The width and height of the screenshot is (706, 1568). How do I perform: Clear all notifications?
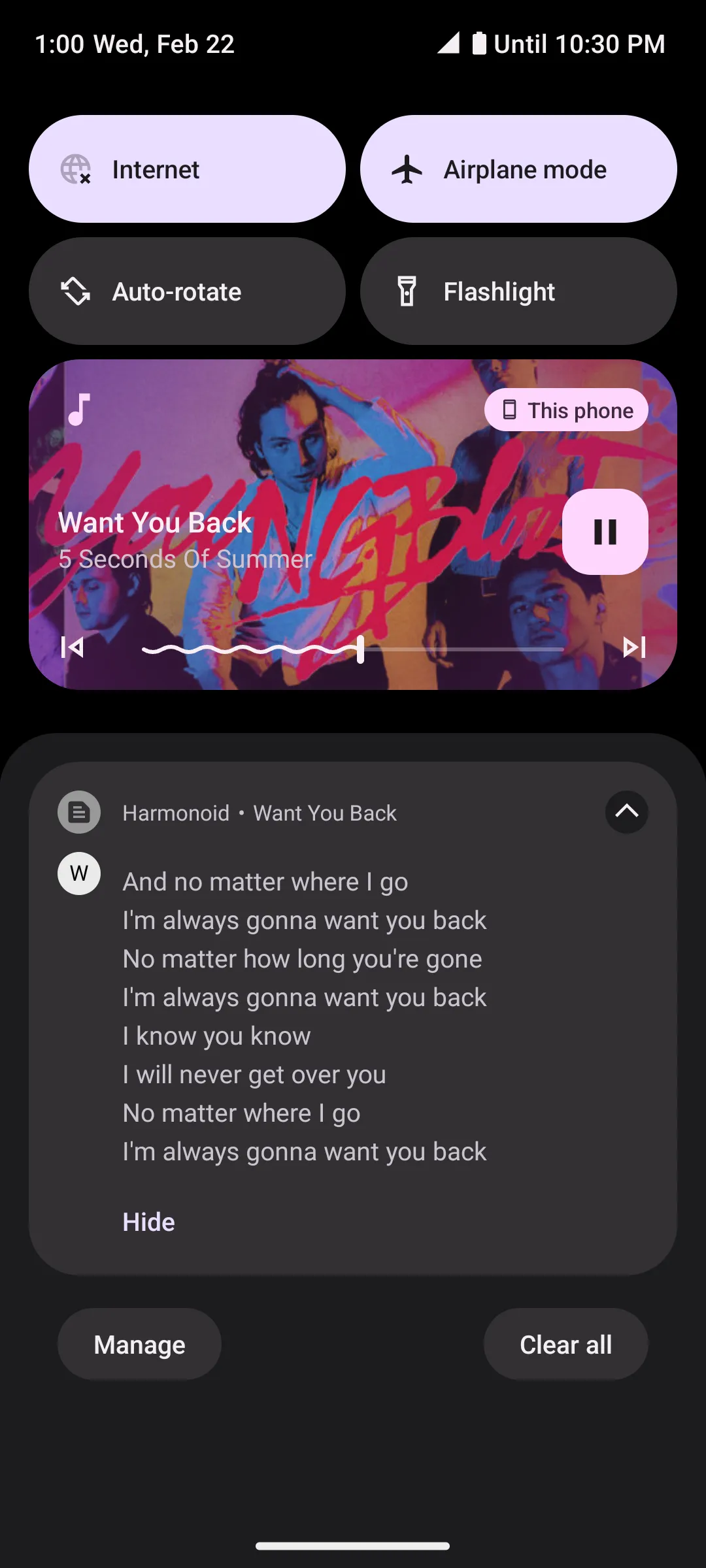[565, 1345]
